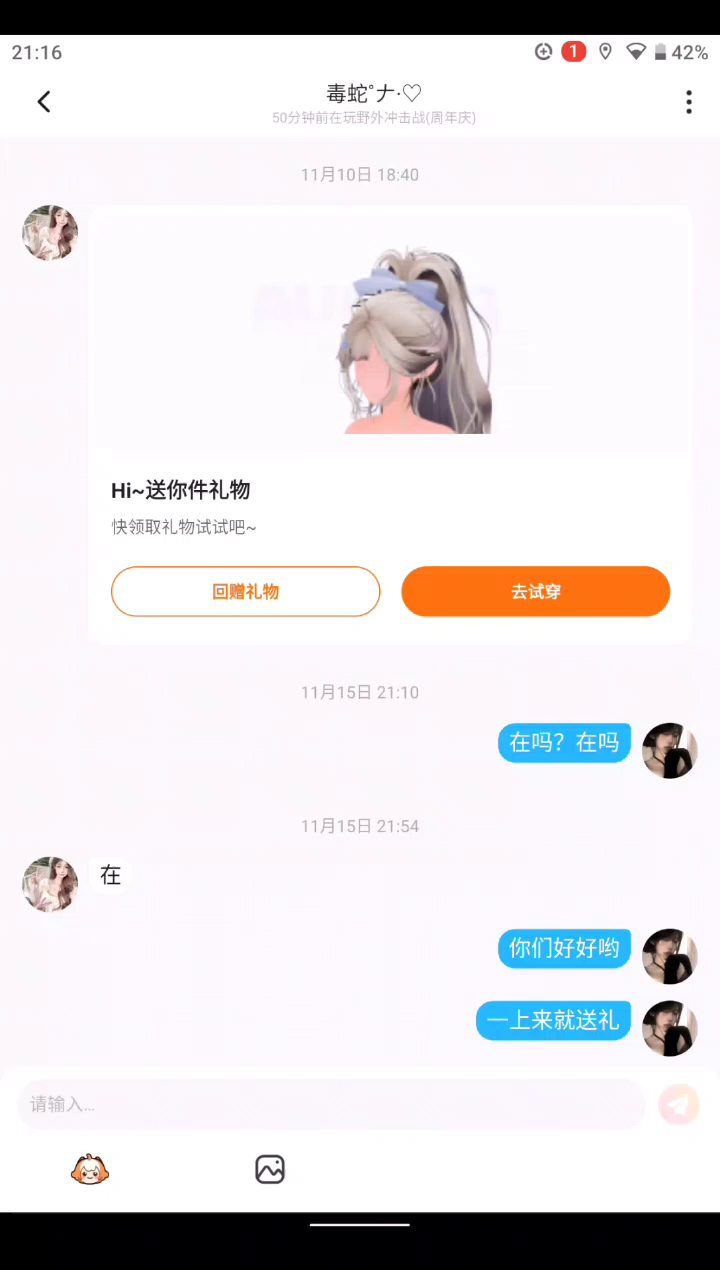720x1270 pixels.
Task: Attach a picture from the gallery
Action: coord(270,1169)
